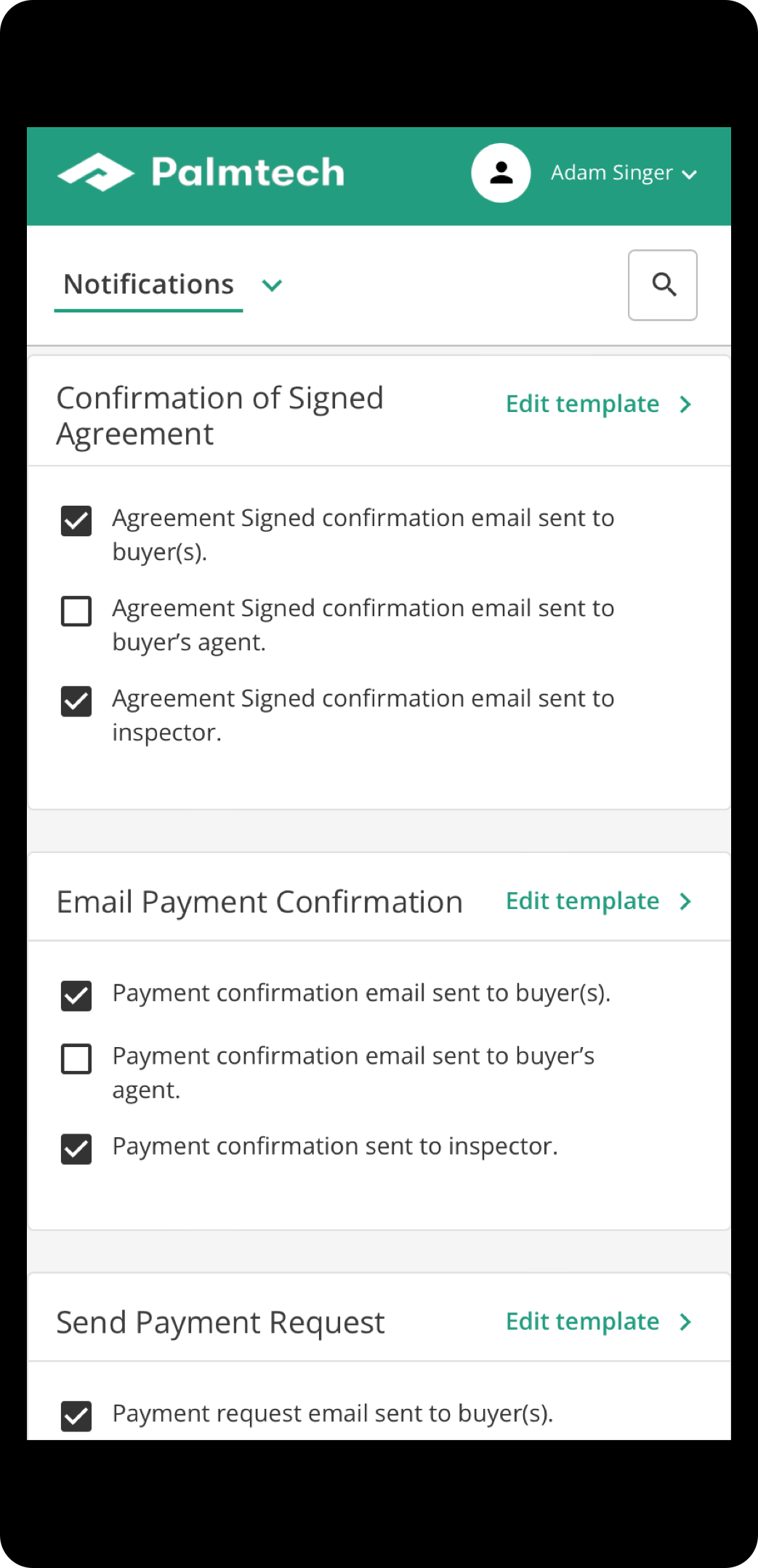
Task: Disable Payment confirmation email sent to buyer(s)
Action: [76, 996]
